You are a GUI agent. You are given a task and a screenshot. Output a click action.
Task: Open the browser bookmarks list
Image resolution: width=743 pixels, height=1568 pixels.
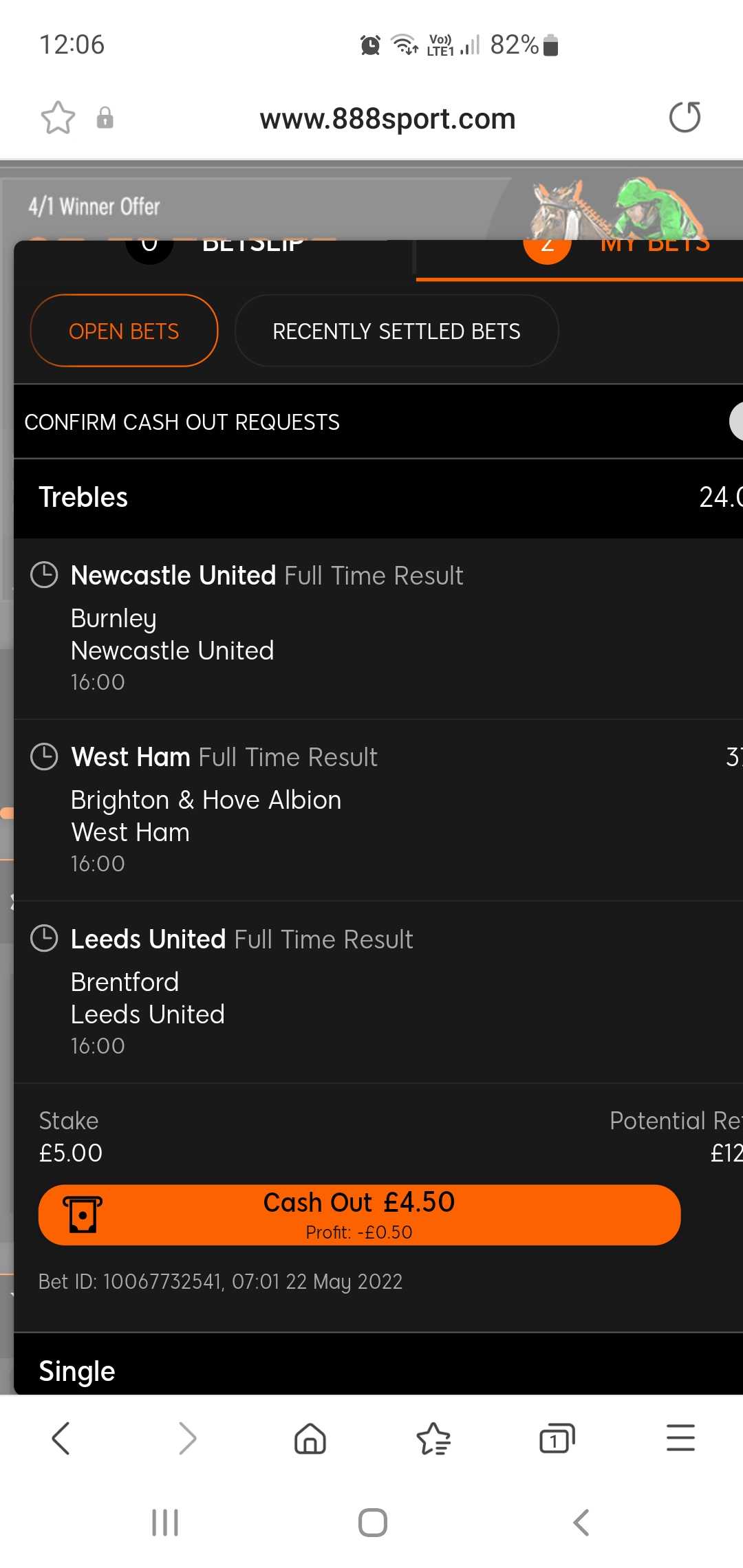(433, 1438)
